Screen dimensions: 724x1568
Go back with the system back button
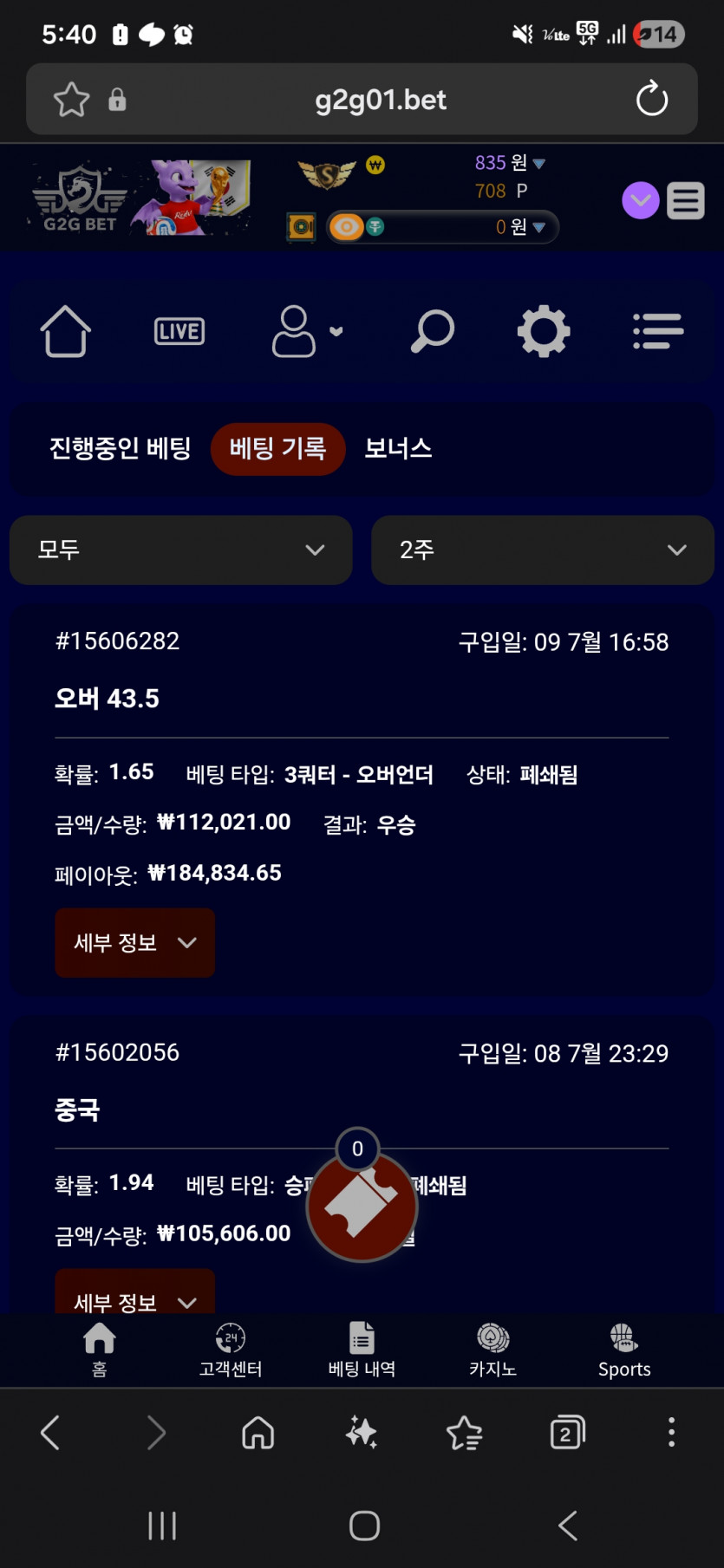(x=568, y=1526)
